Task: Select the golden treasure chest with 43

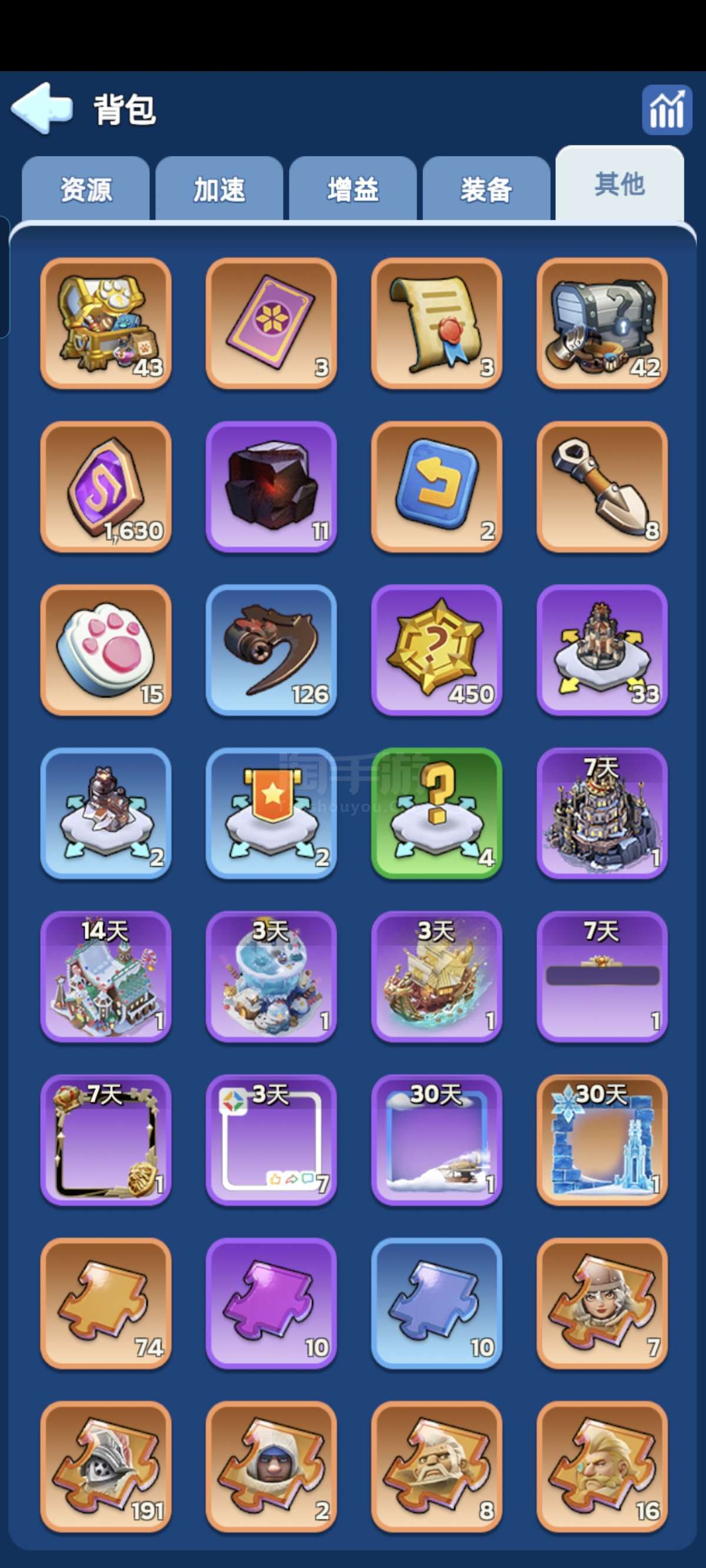Action: point(106,323)
